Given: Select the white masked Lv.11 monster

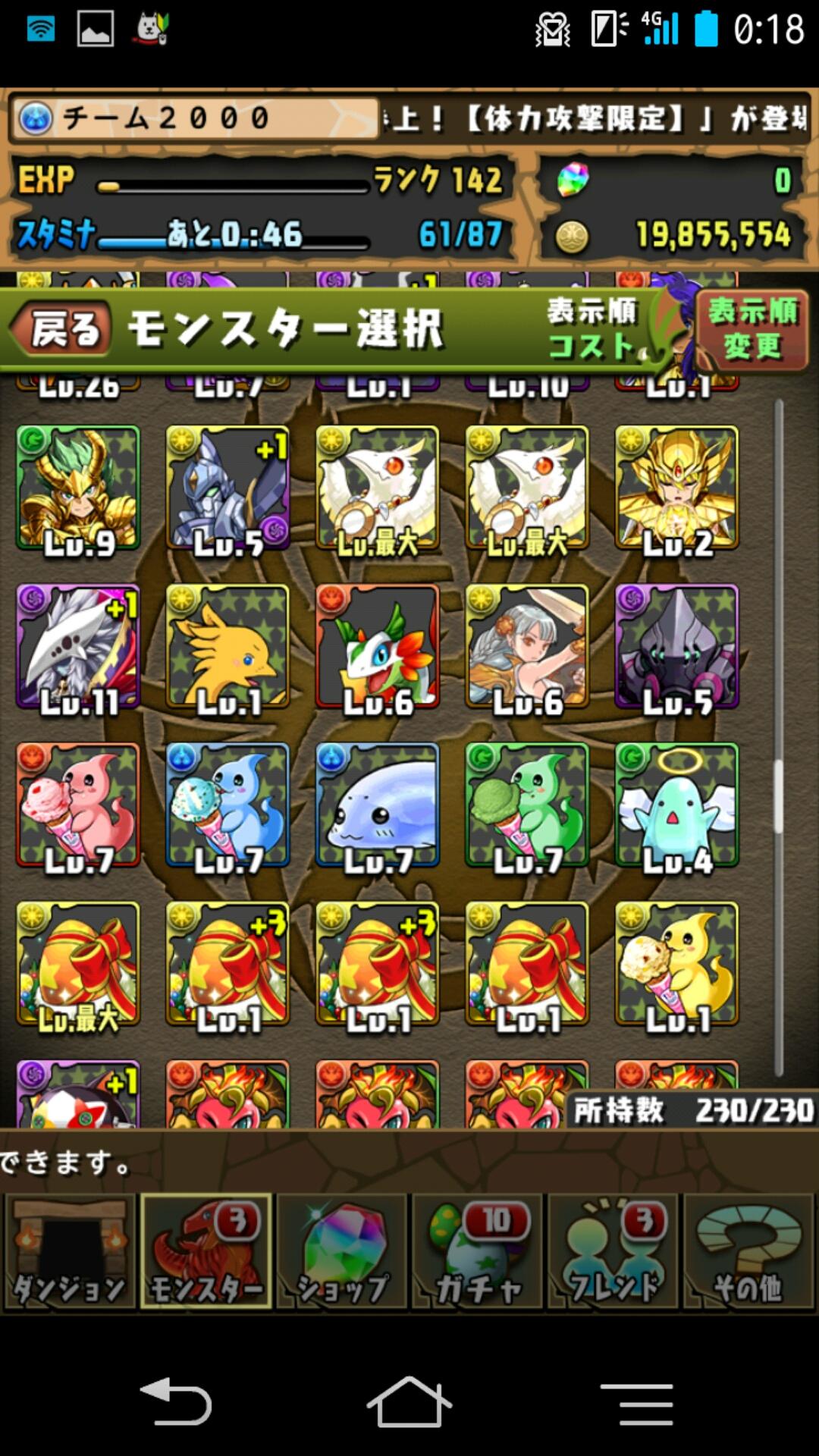Looking at the screenshot, I should (78, 647).
